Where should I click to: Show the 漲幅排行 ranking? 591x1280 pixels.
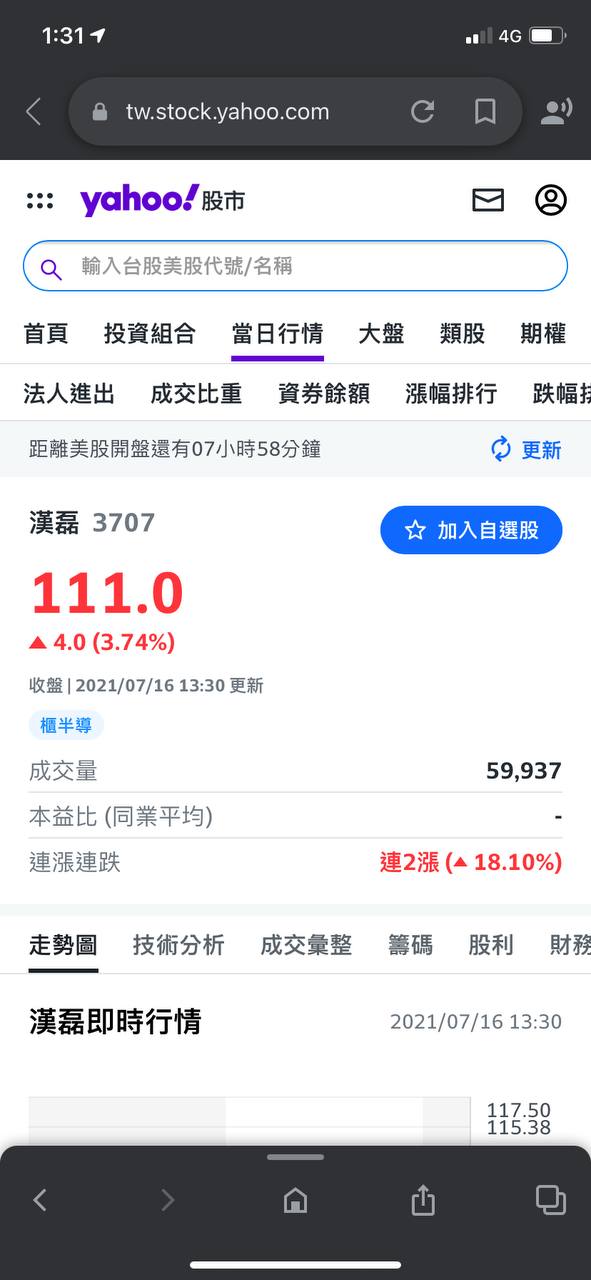pyautogui.click(x=451, y=394)
